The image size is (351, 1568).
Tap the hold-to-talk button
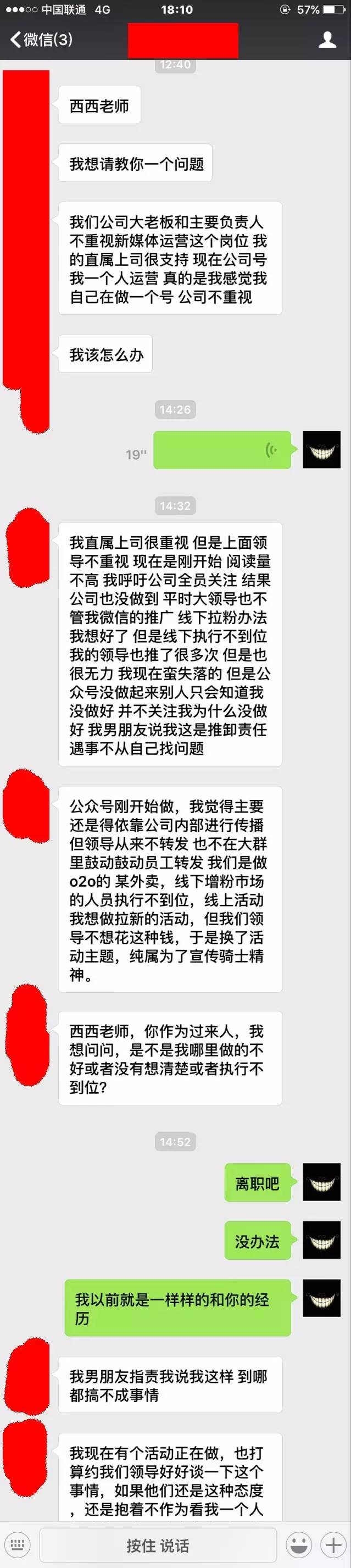[158, 1545]
